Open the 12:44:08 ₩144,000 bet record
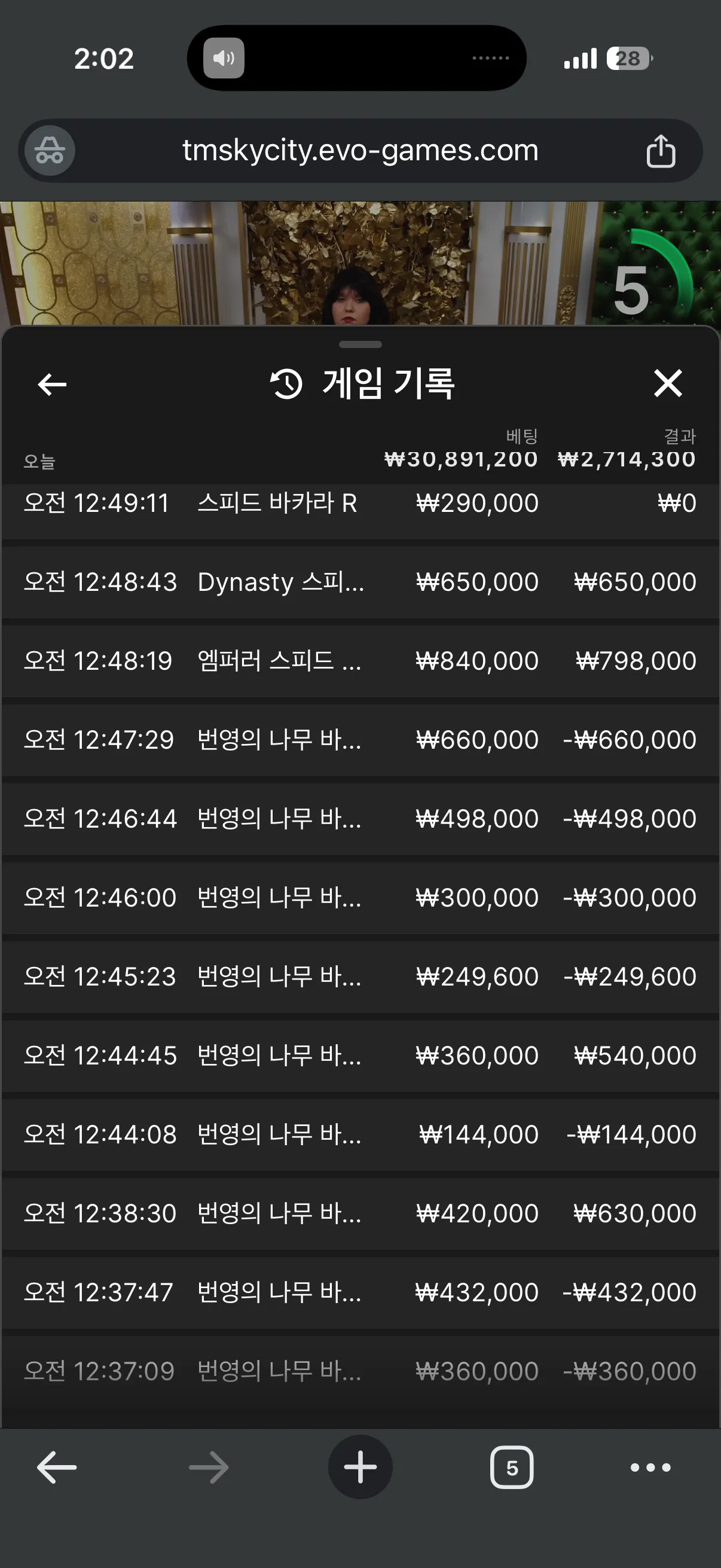This screenshot has height=1568, width=721. 360,1134
